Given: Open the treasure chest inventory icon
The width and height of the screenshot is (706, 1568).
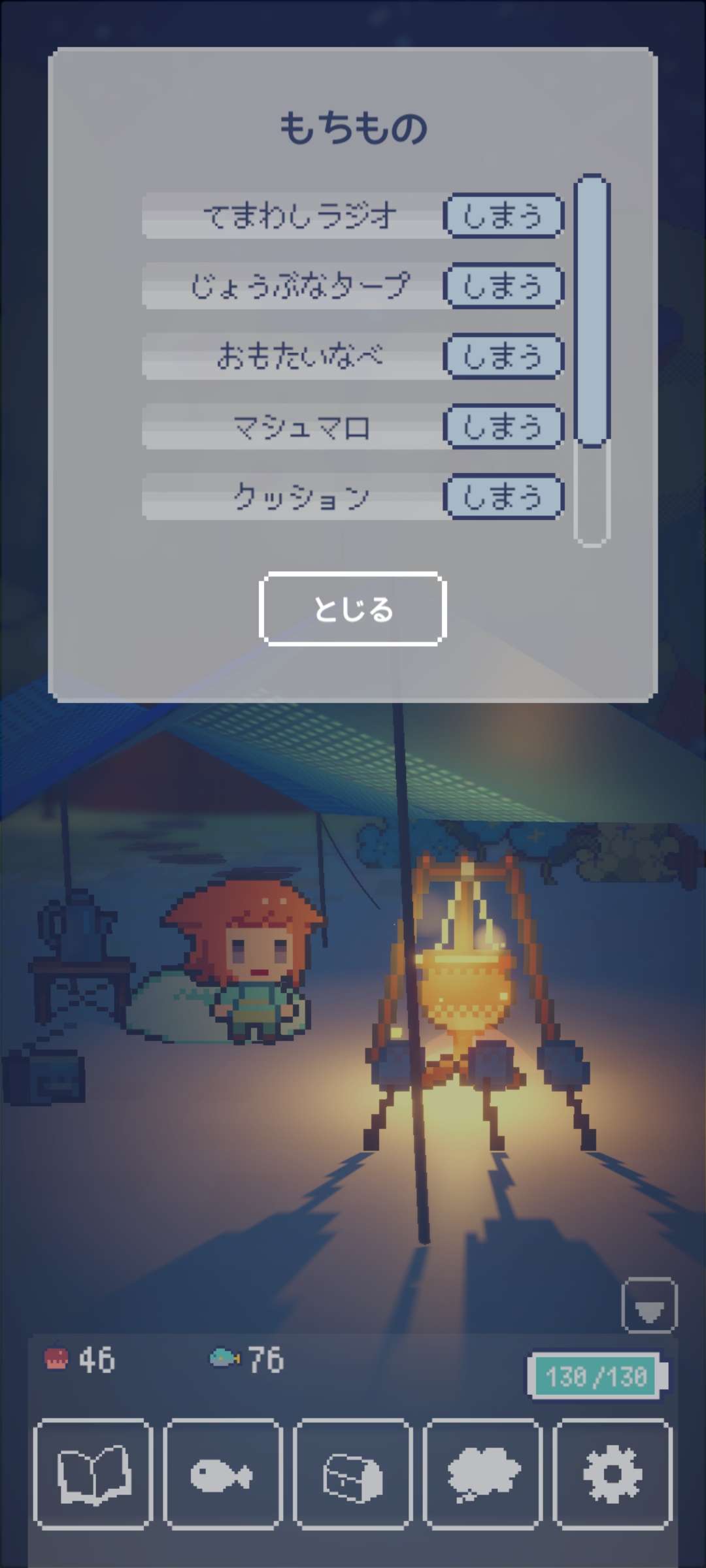Looking at the screenshot, I should pos(353,1475).
